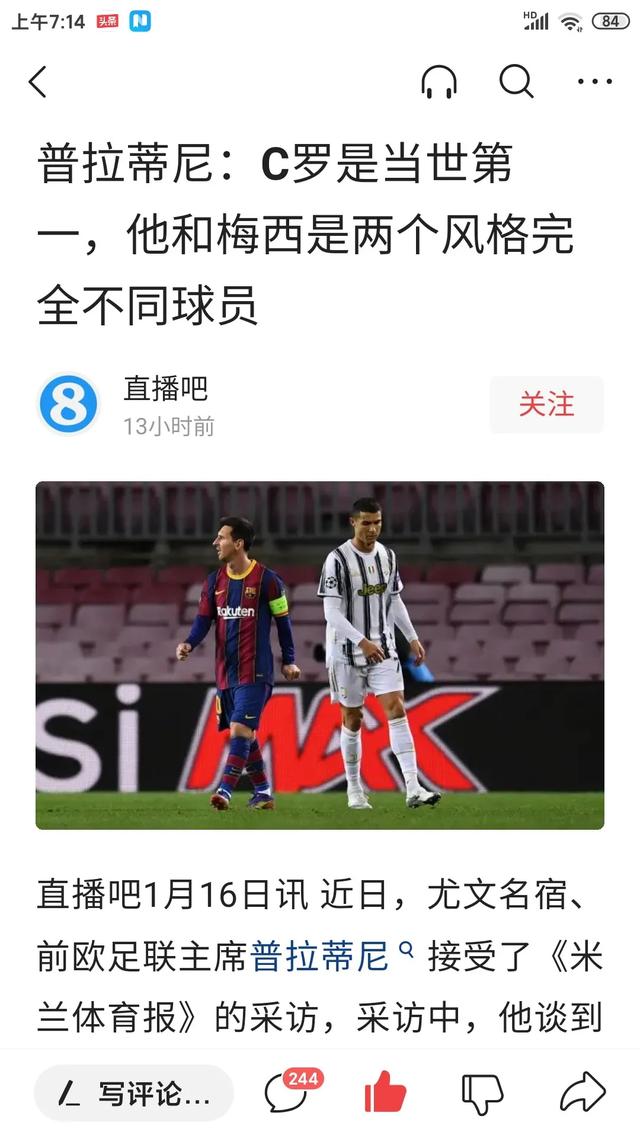Follow 直播吧 with the 关注 button
The height and width of the screenshot is (1138, 640).
[x=546, y=404]
